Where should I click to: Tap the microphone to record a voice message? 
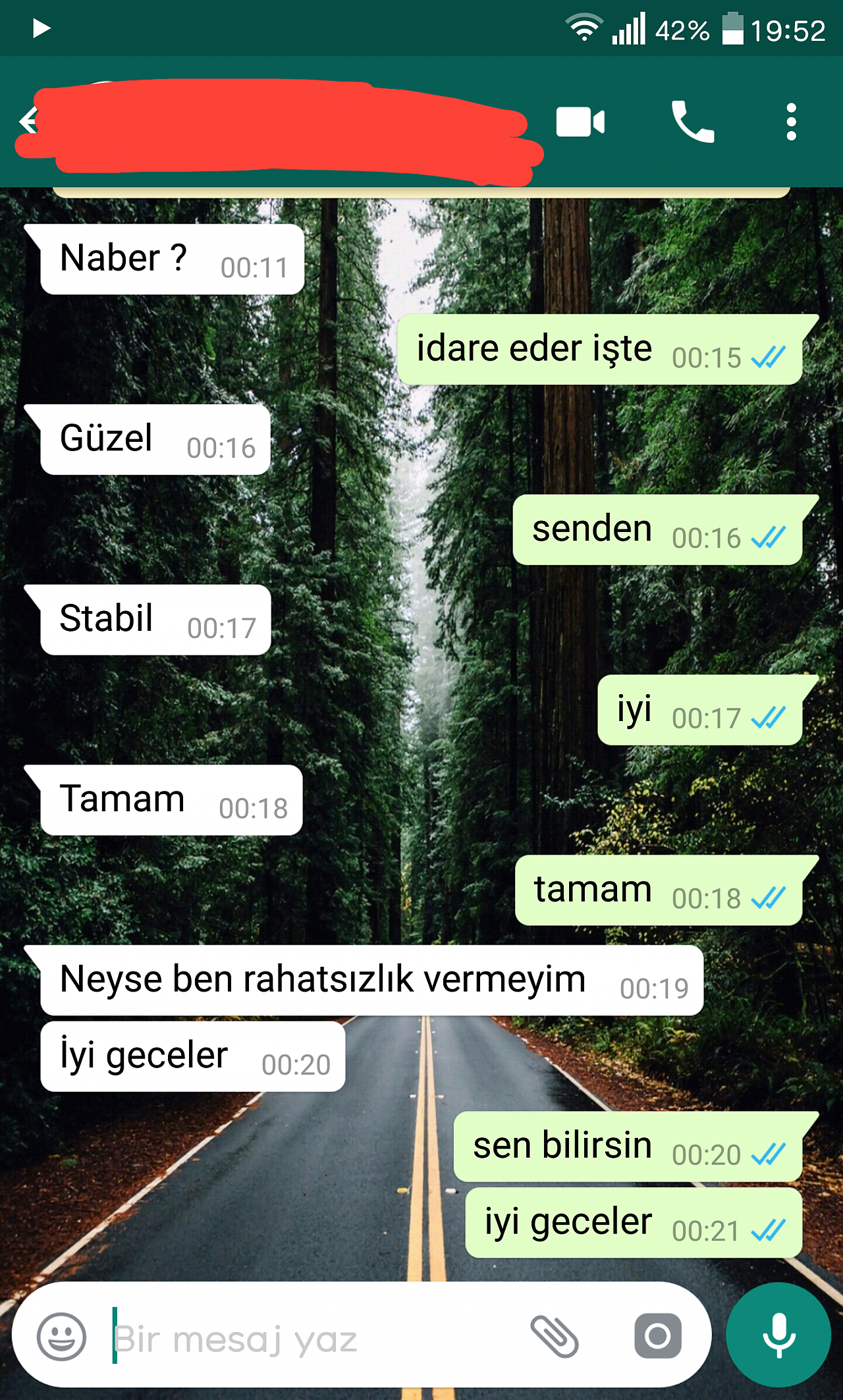point(778,1335)
